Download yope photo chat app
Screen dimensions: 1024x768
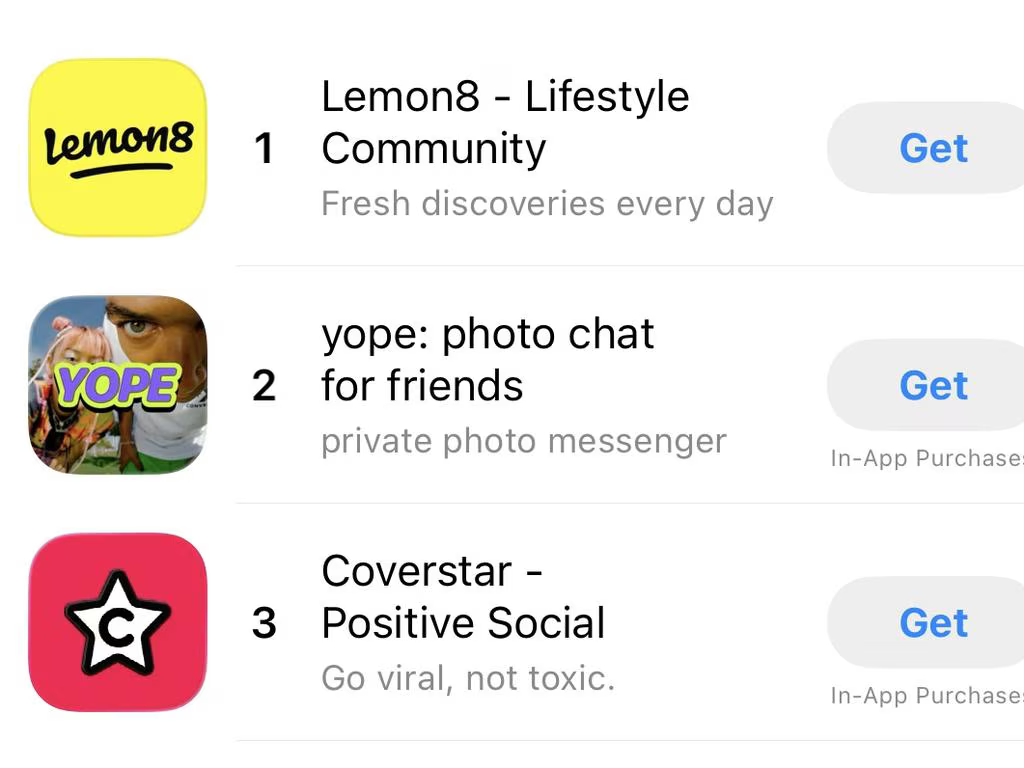point(932,385)
